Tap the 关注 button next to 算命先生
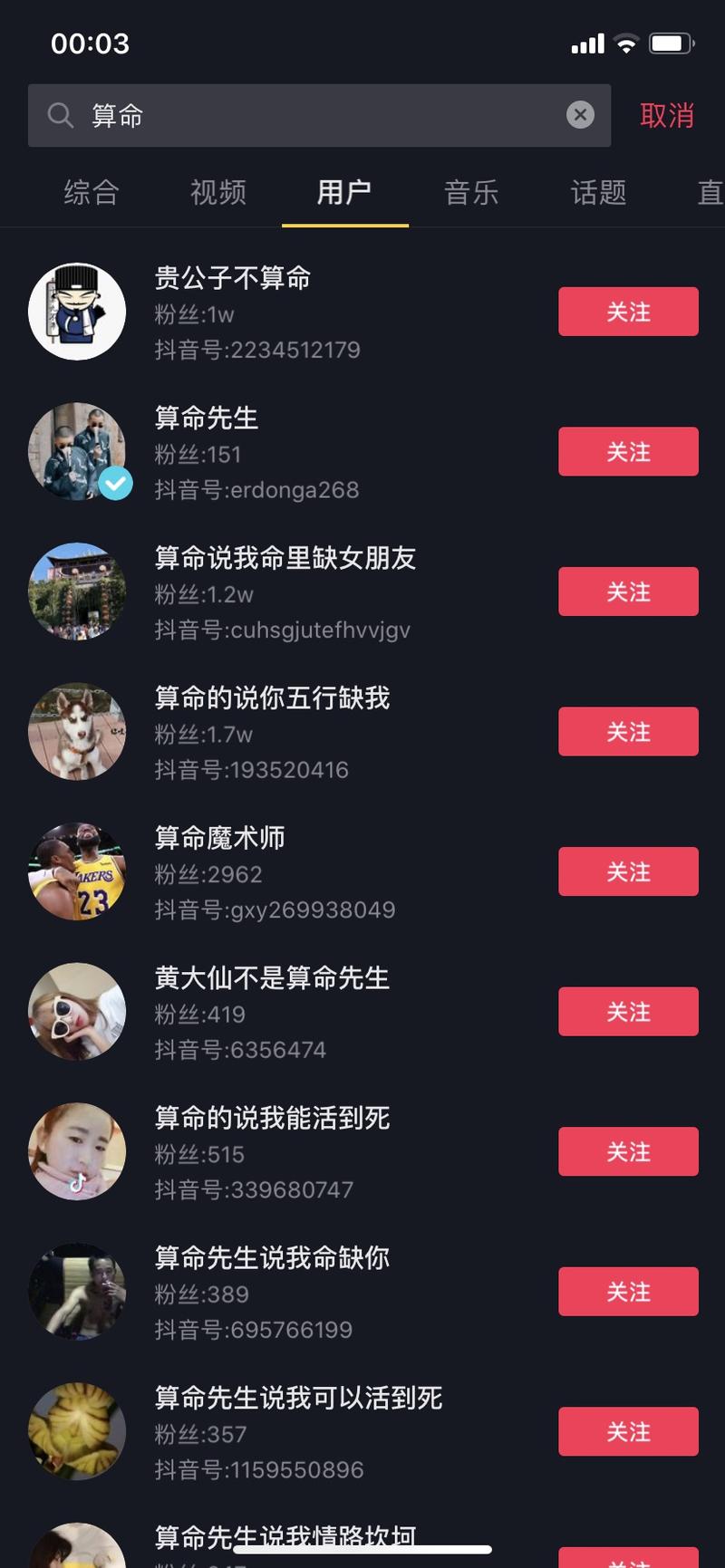This screenshot has height=1568, width=725. click(628, 451)
